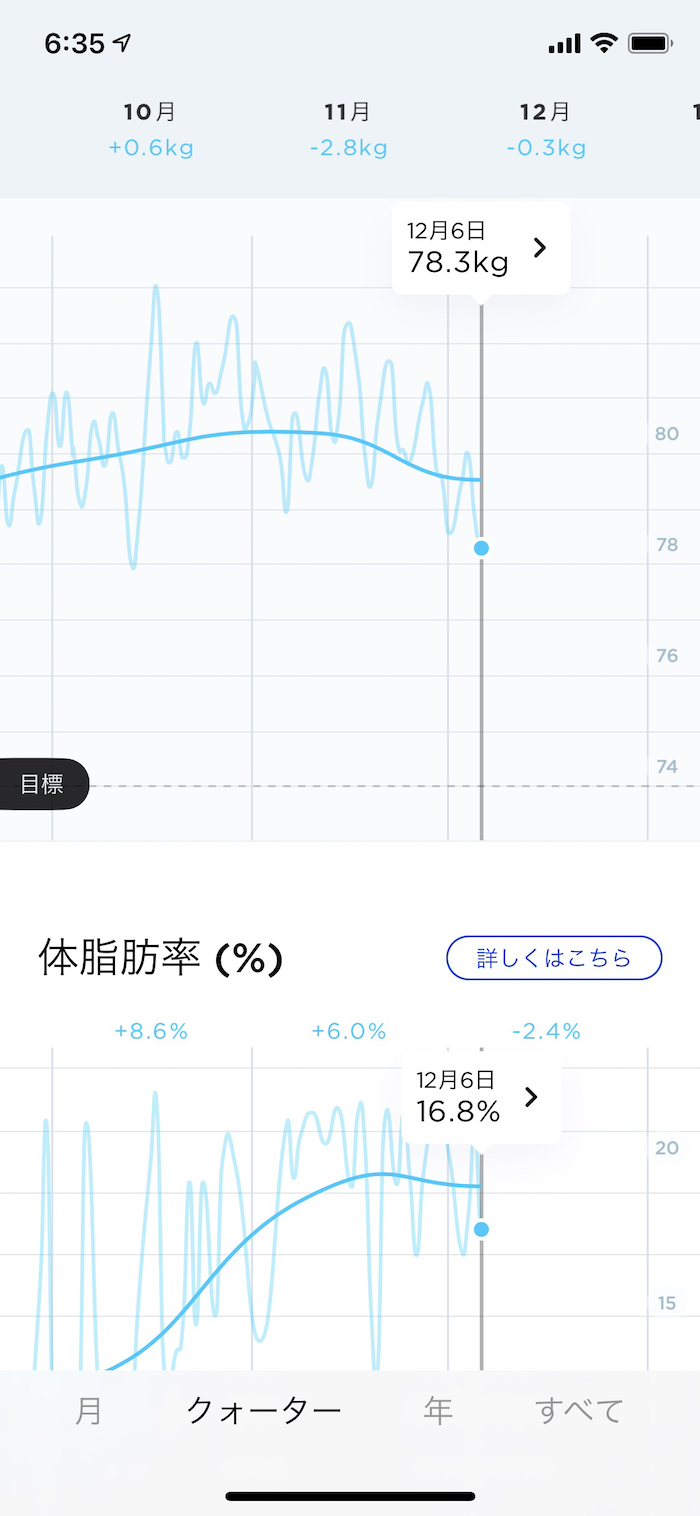Image resolution: width=700 pixels, height=1516 pixels.
Task: Show the すべて time range
Action: pyautogui.click(x=579, y=1411)
